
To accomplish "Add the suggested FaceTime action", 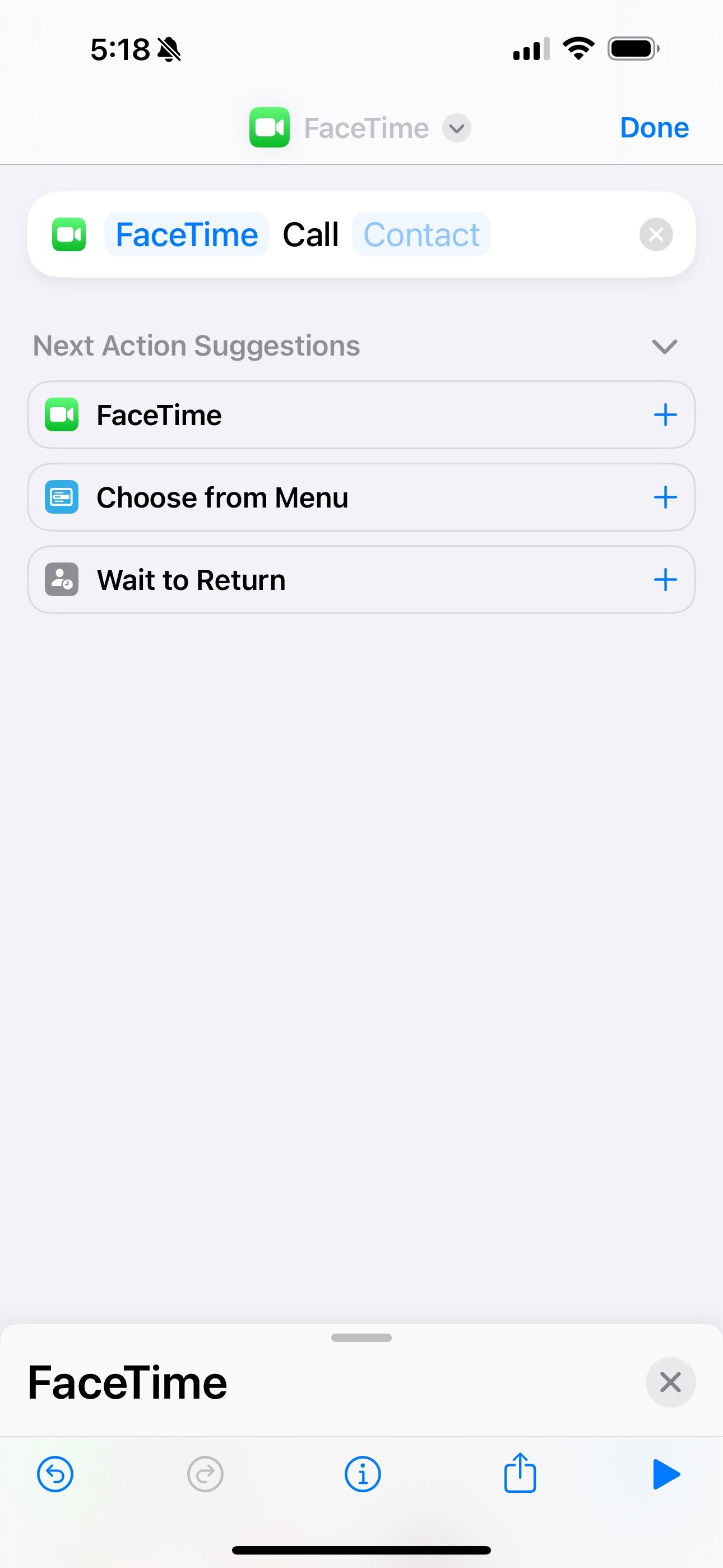I will pyautogui.click(x=665, y=414).
